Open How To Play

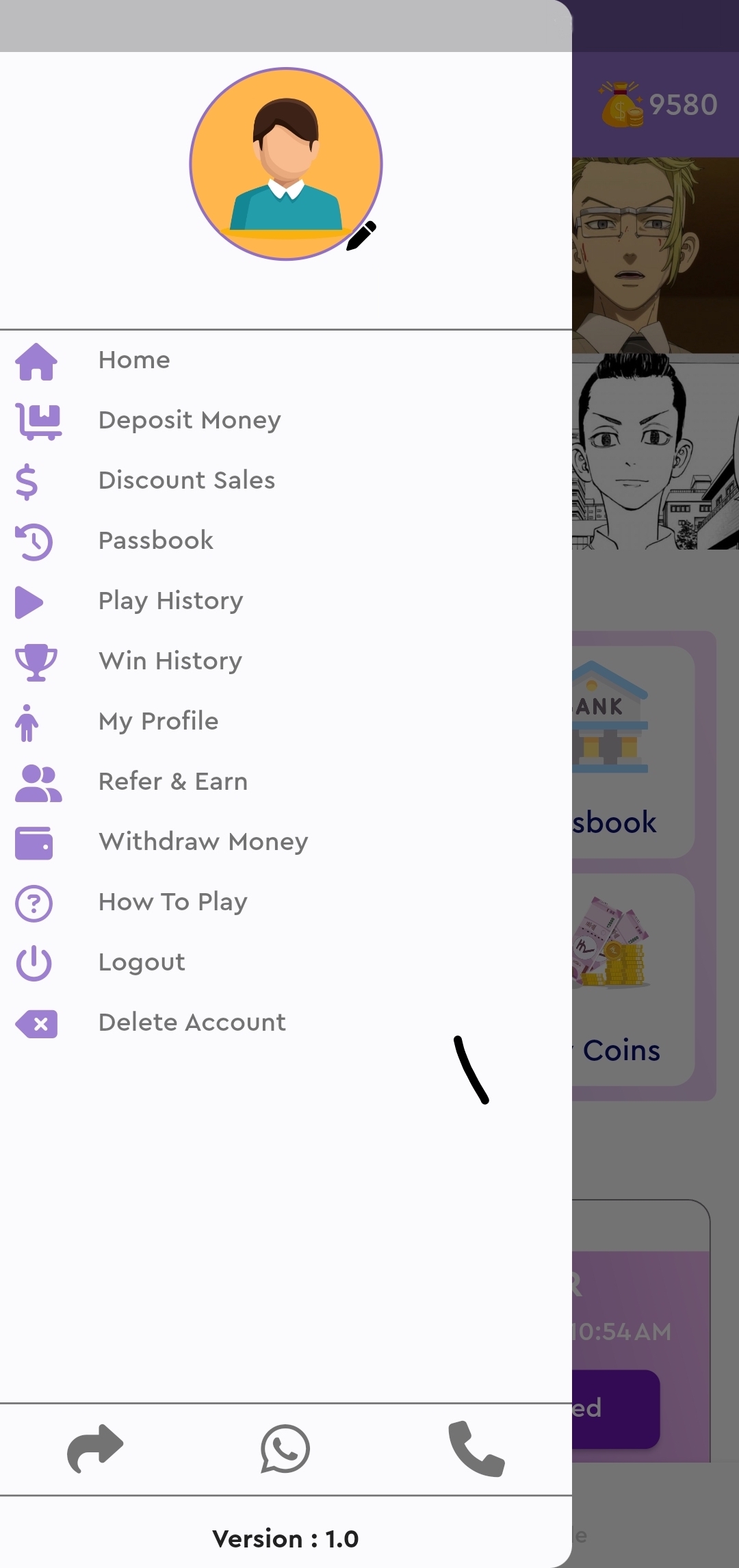[173, 902]
